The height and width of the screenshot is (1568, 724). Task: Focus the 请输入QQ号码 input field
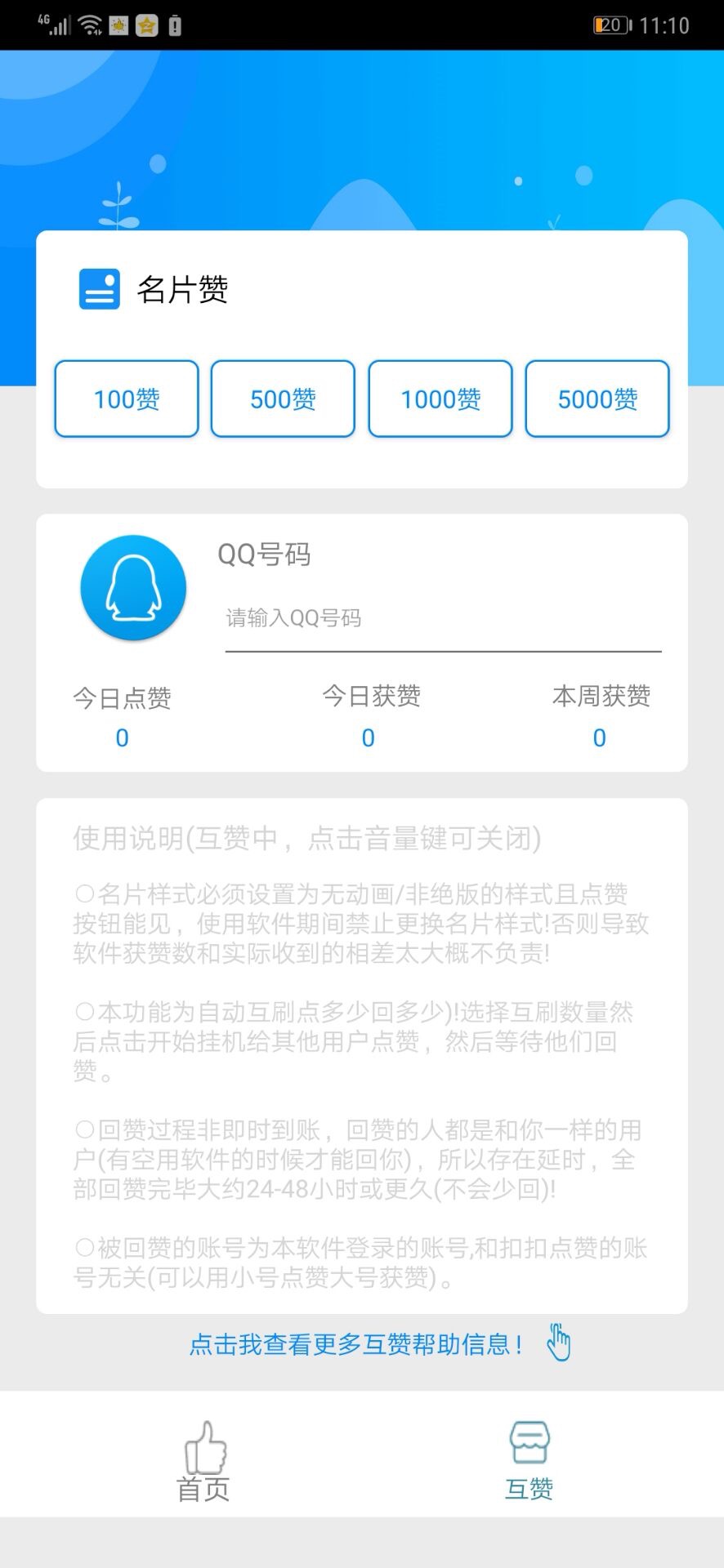point(442,619)
